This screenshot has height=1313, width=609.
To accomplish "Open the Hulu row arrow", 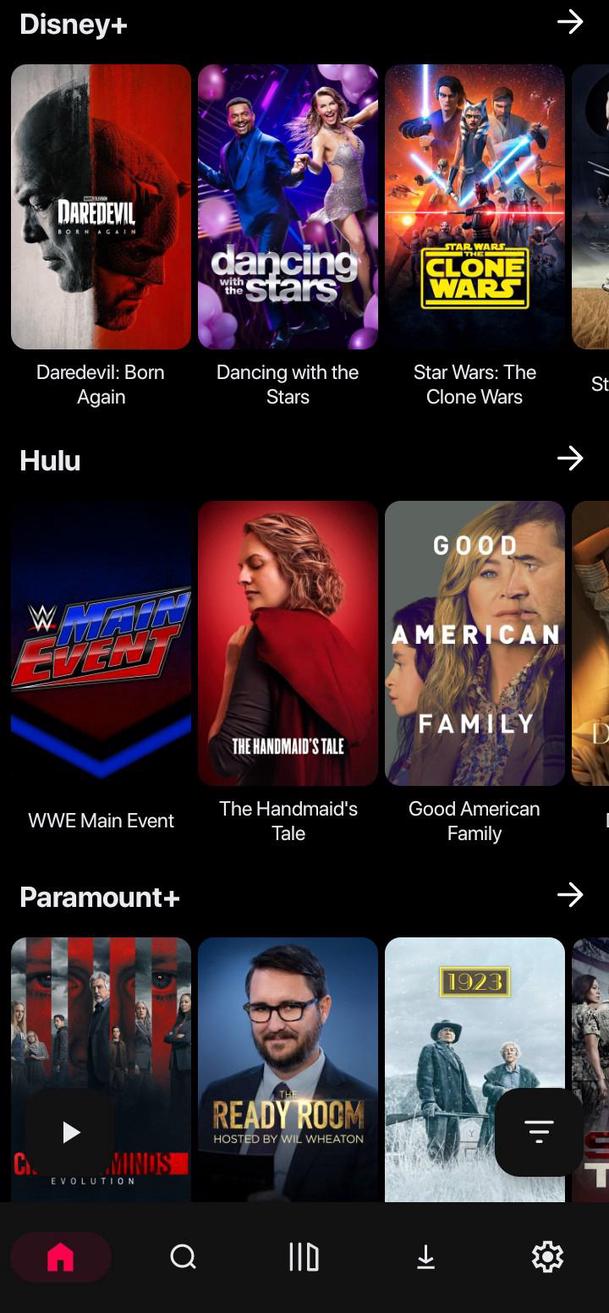I will (570, 458).
